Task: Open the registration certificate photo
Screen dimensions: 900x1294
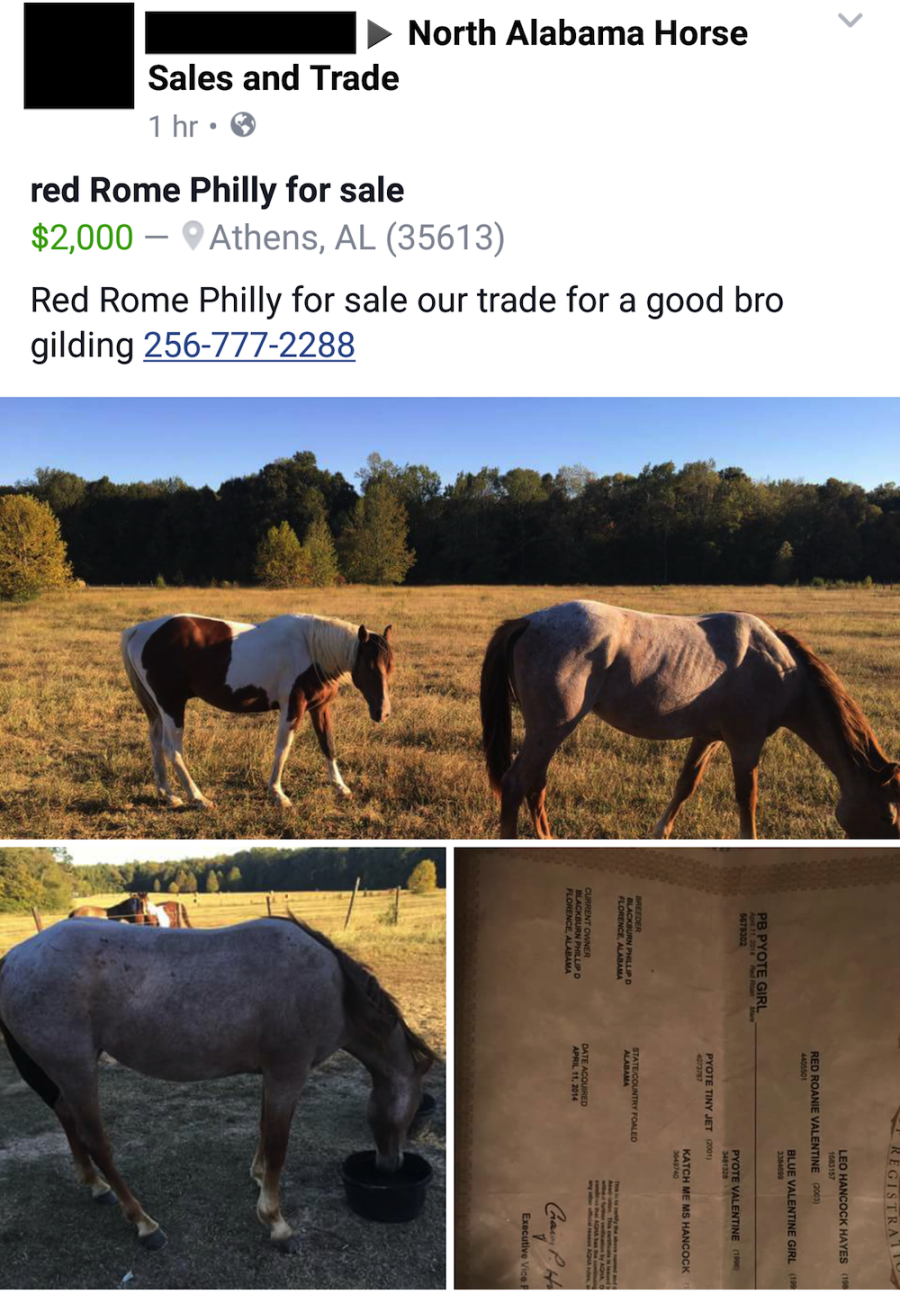Action: (675, 1060)
